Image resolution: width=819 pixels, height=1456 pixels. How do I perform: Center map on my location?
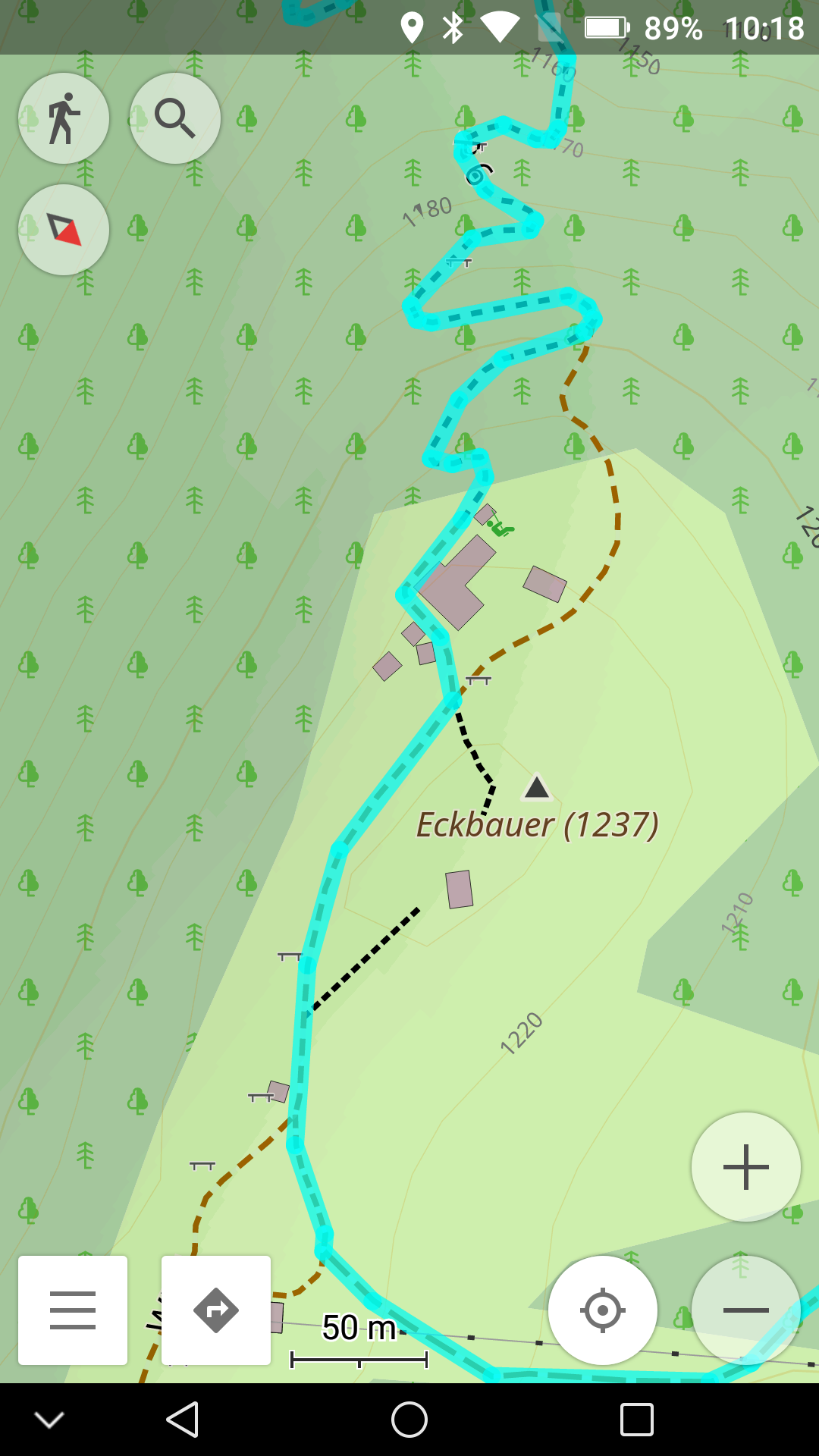coord(603,1310)
